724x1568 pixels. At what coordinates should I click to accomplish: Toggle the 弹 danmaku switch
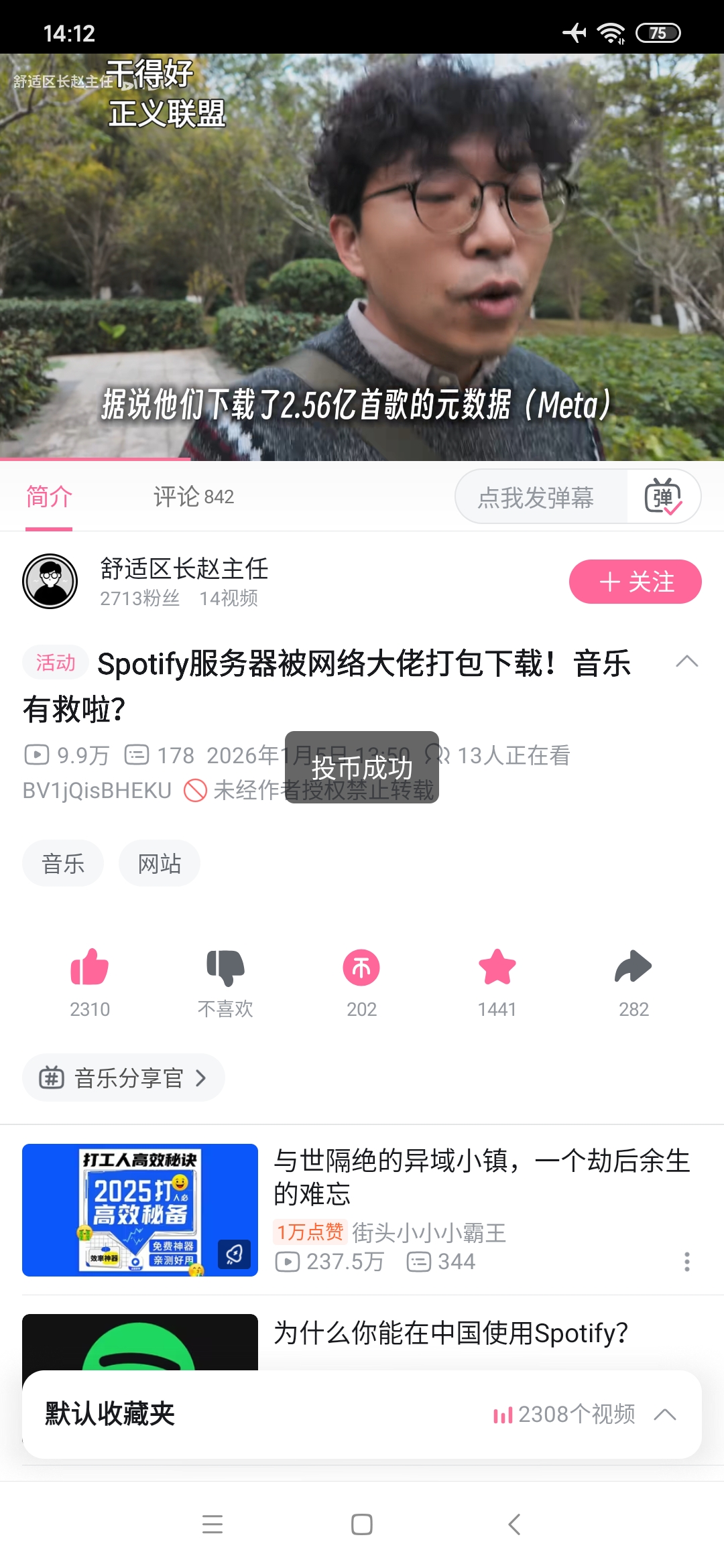pyautogui.click(x=663, y=497)
